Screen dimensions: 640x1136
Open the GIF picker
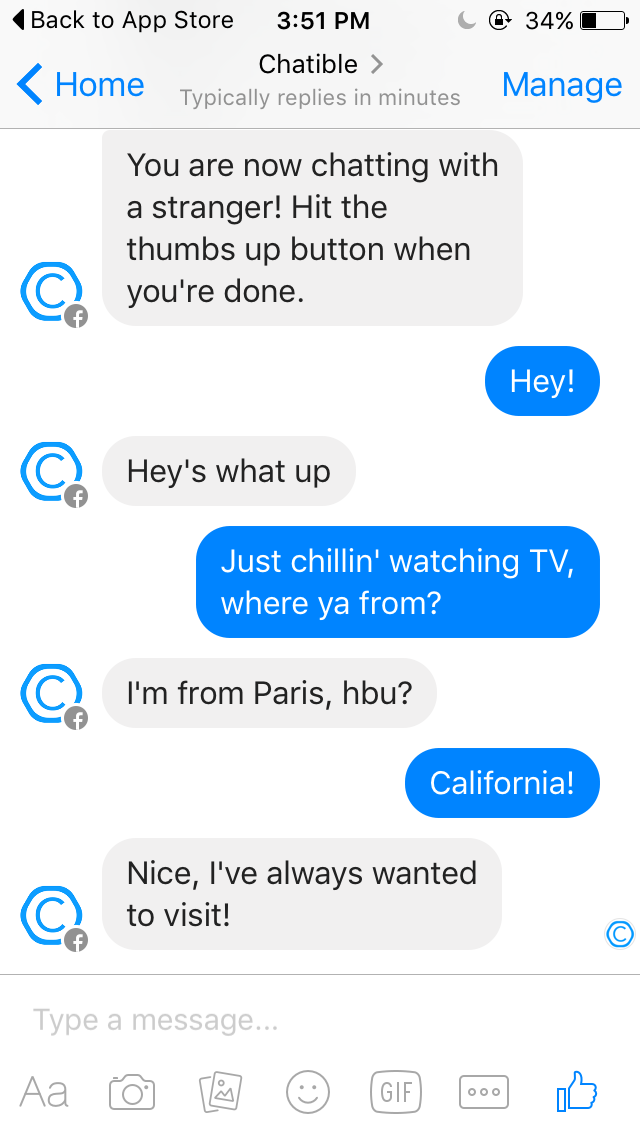click(396, 1092)
